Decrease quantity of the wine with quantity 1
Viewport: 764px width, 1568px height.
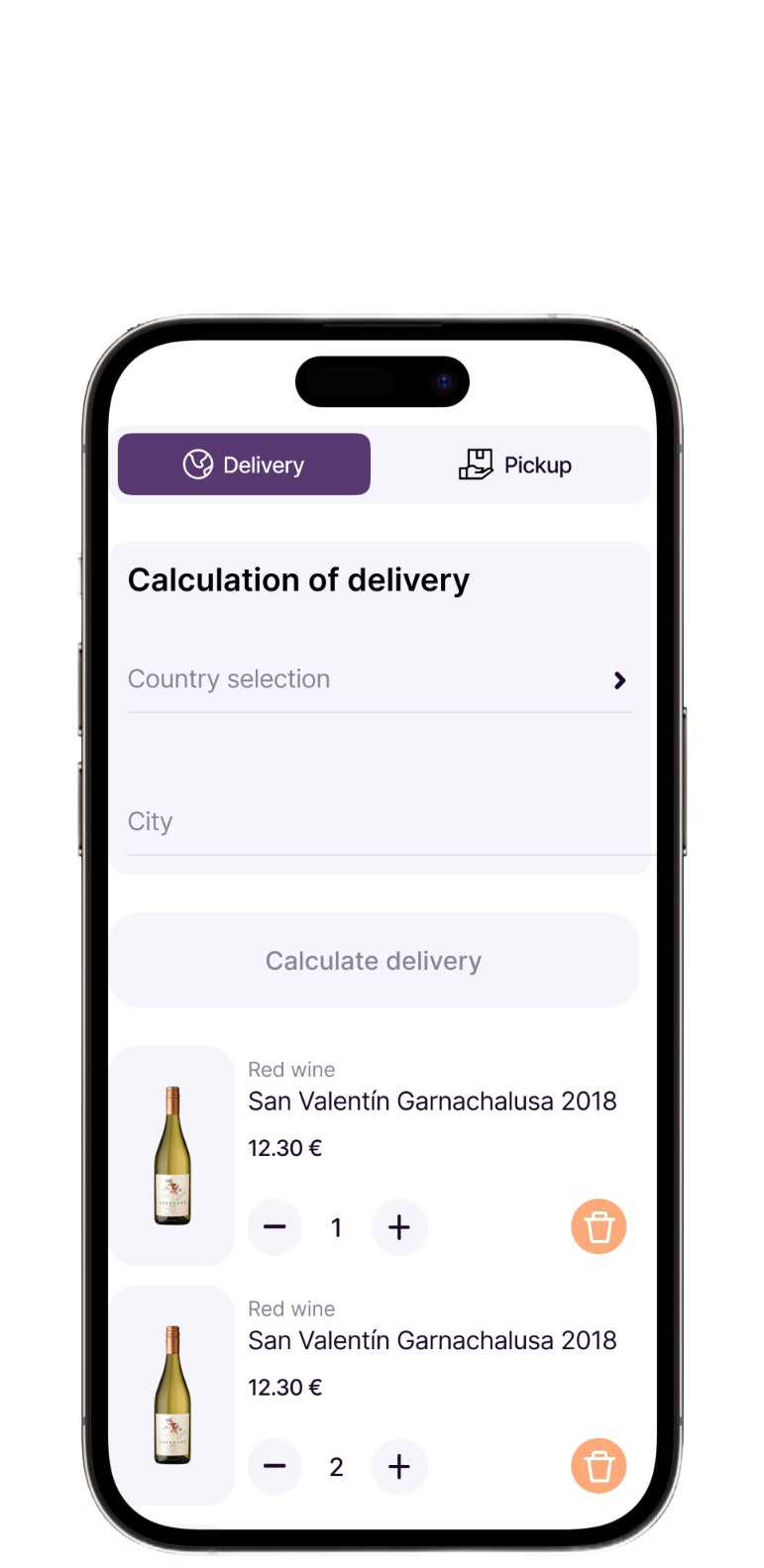tap(274, 1227)
